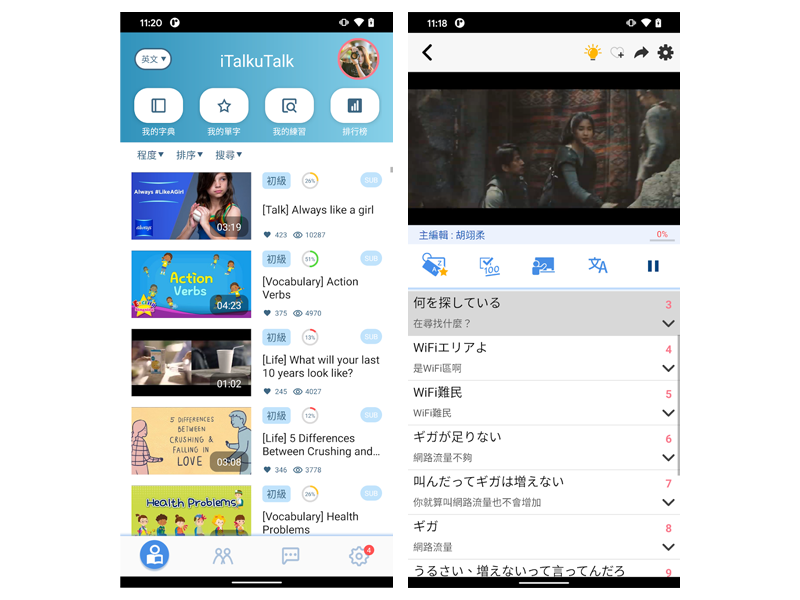Open 我的字典 dictionary

[158, 106]
